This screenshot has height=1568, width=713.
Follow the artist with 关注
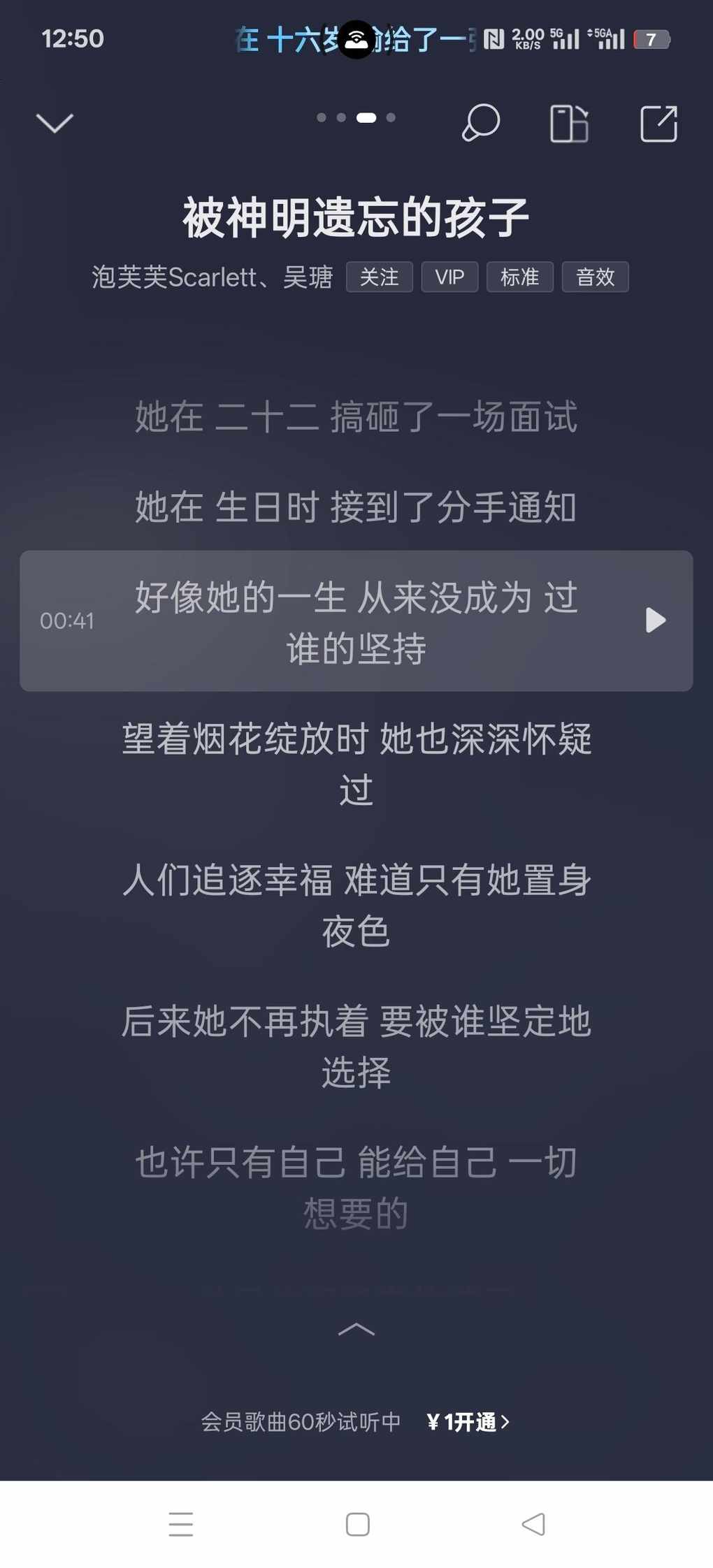pos(379,277)
